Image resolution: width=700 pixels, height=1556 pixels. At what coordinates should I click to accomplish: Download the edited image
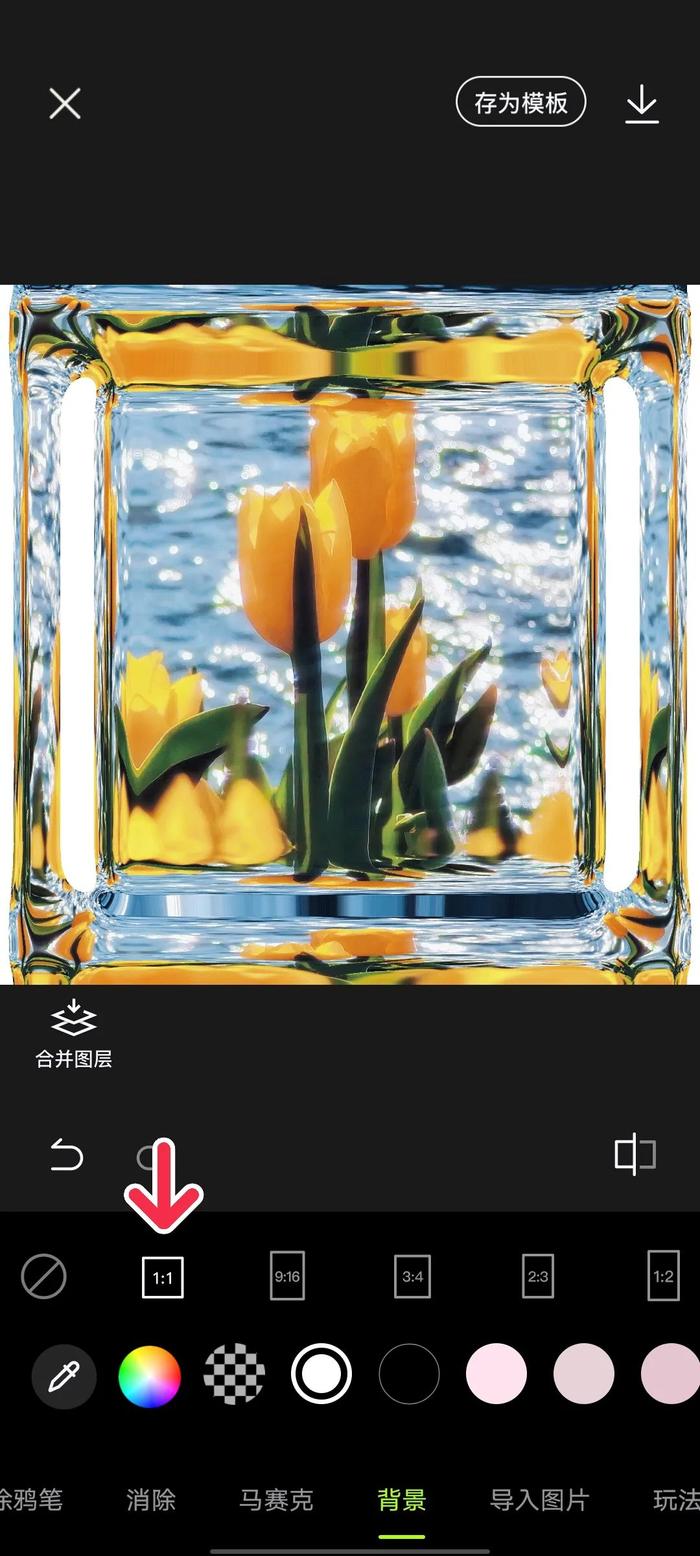[642, 104]
